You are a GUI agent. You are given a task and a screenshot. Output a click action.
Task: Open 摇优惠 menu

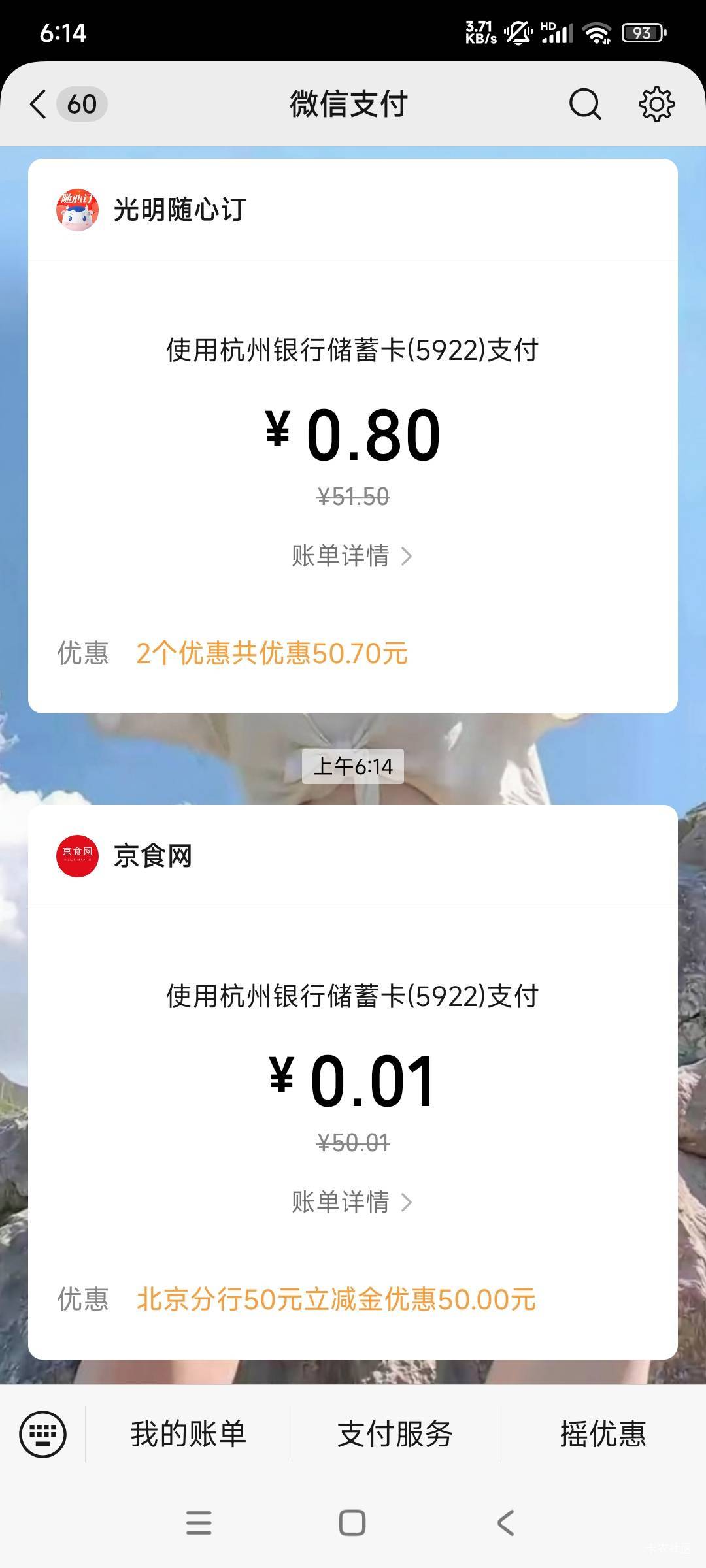tap(603, 1434)
